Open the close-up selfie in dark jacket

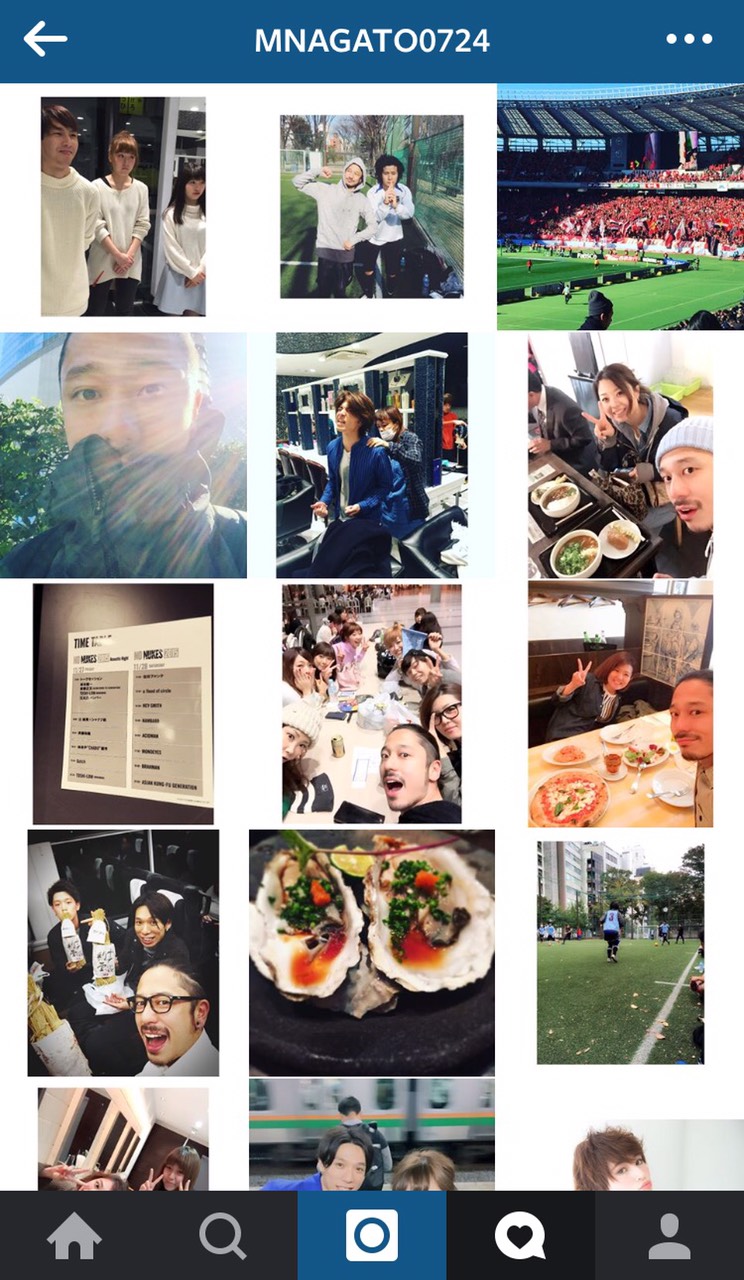click(123, 455)
